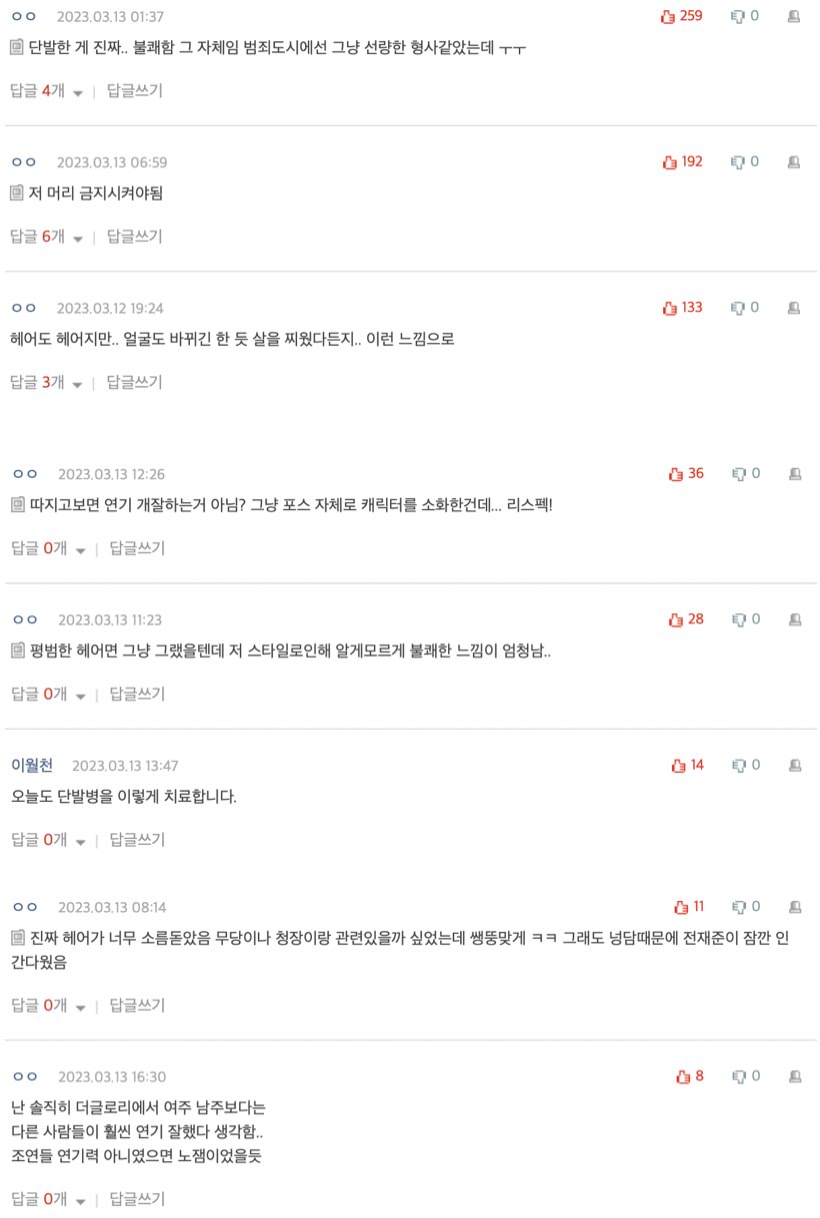The width and height of the screenshot is (820, 1218).
Task: Show the 3 replies under the 19:24 comment
Action: click(46, 383)
